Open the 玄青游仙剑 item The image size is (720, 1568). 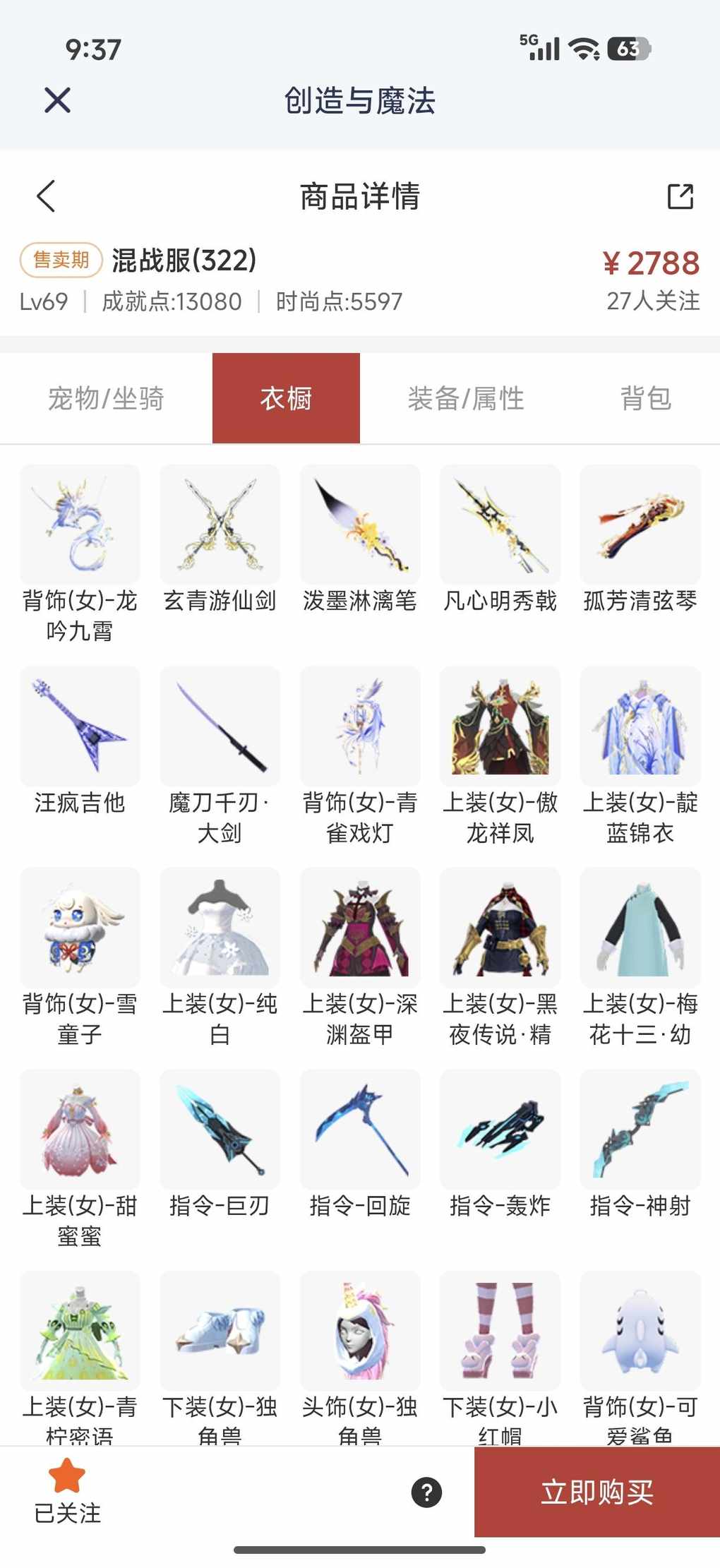[x=220, y=525]
